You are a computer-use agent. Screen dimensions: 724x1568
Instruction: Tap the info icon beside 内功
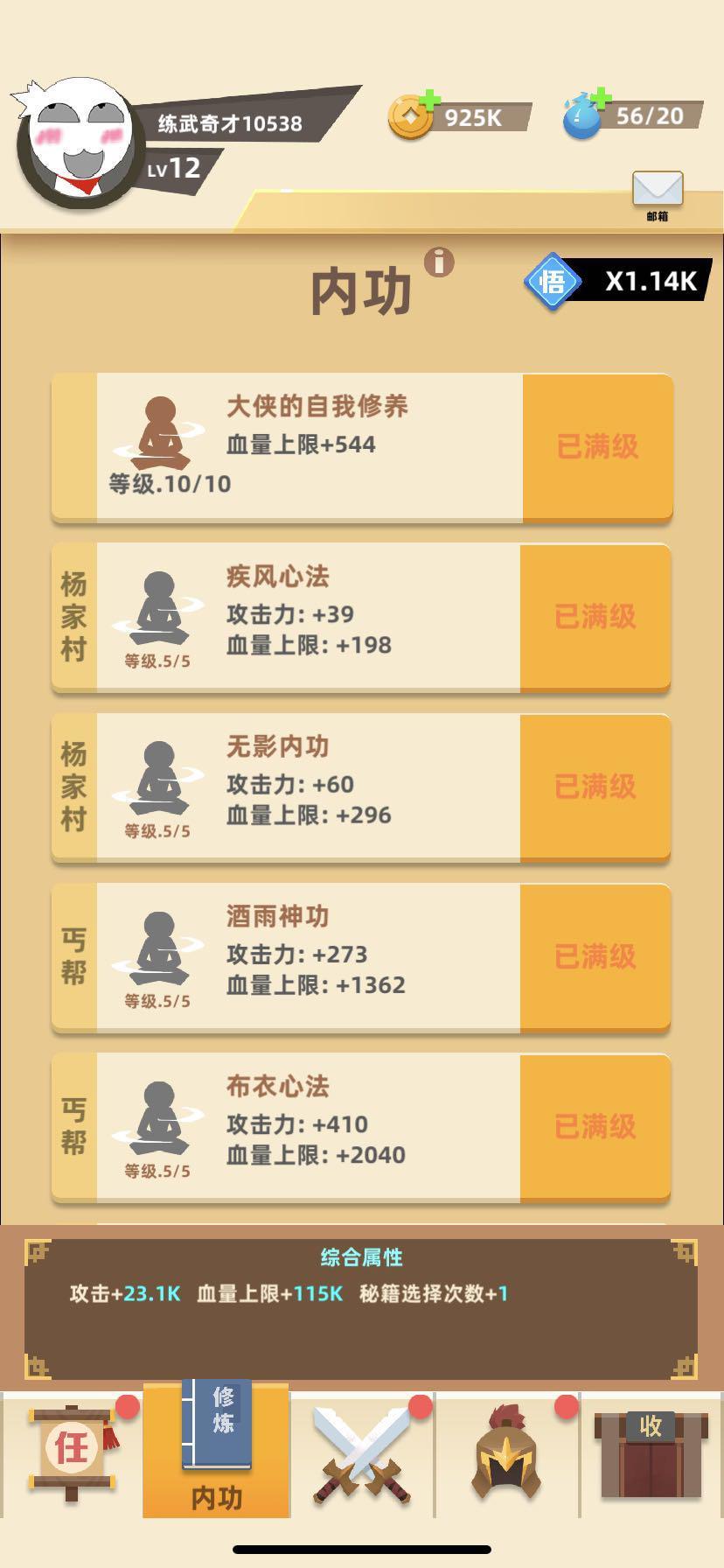[439, 261]
